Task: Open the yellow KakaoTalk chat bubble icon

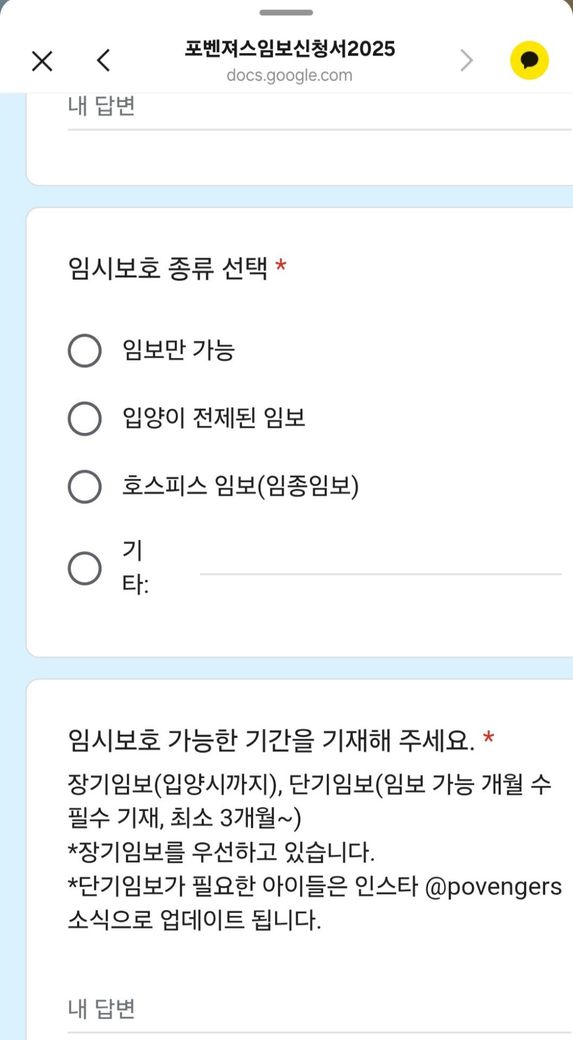Action: coord(529,61)
